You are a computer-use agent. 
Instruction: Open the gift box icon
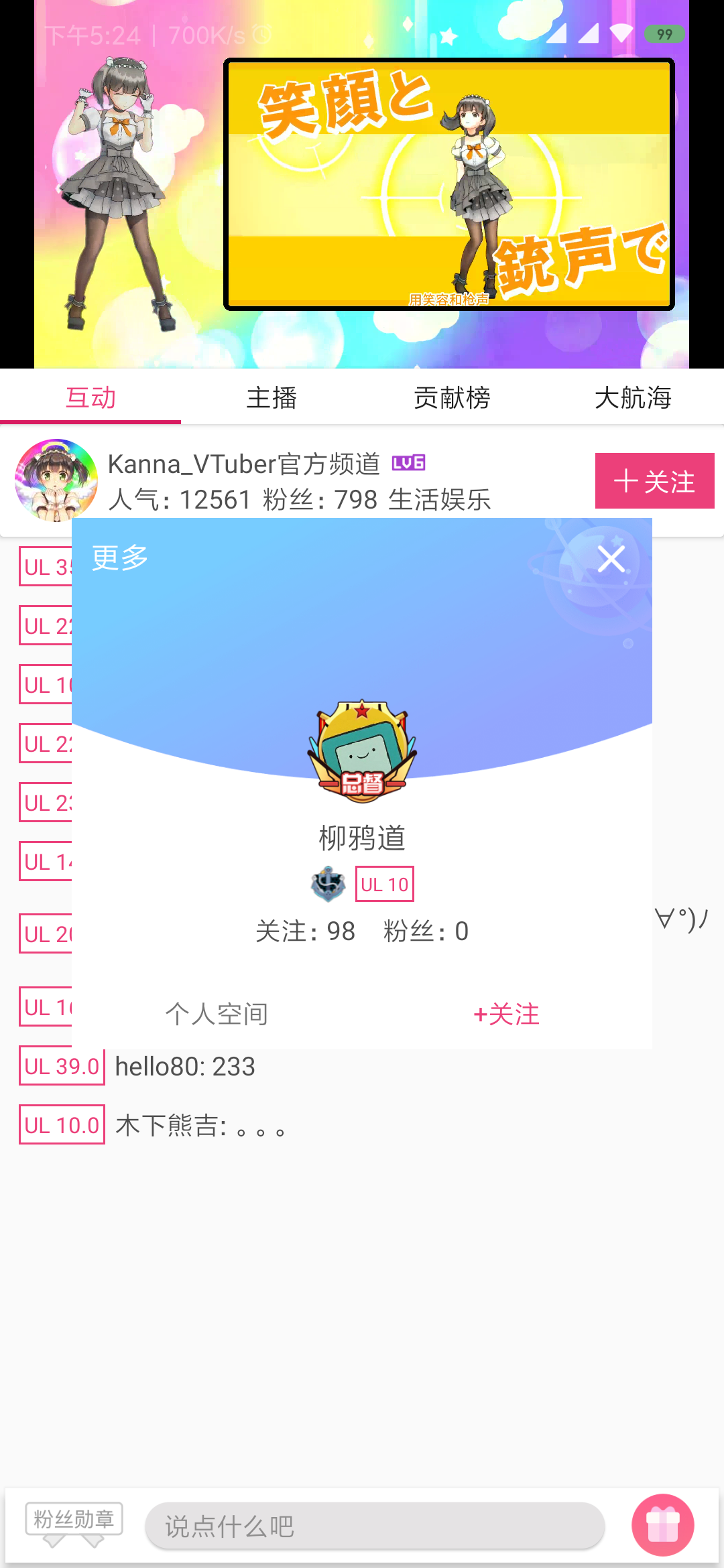click(x=662, y=1525)
